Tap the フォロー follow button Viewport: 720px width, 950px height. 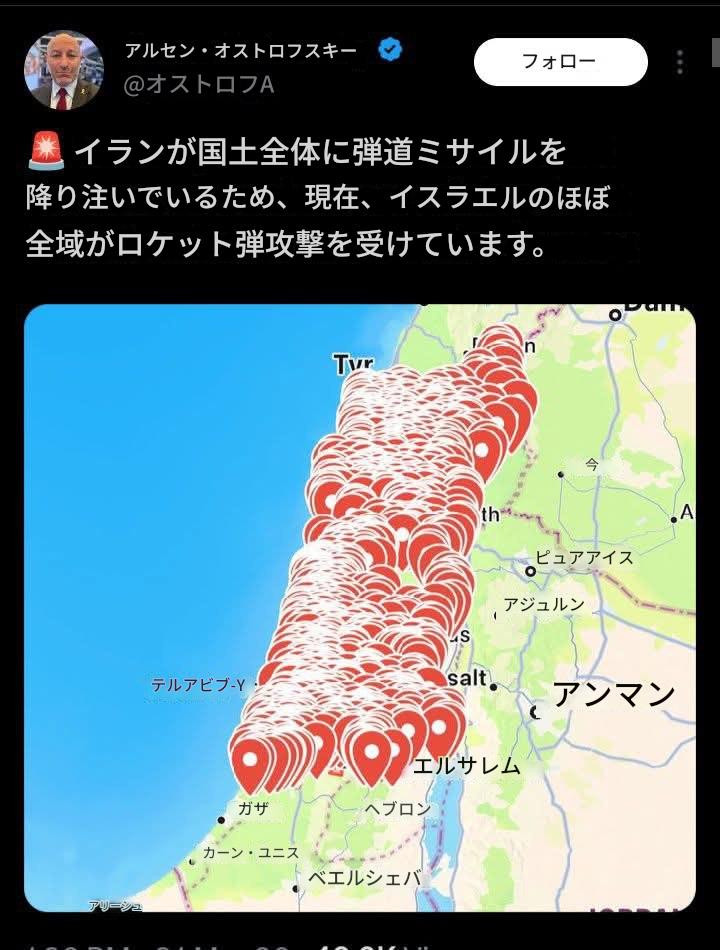(x=560, y=62)
